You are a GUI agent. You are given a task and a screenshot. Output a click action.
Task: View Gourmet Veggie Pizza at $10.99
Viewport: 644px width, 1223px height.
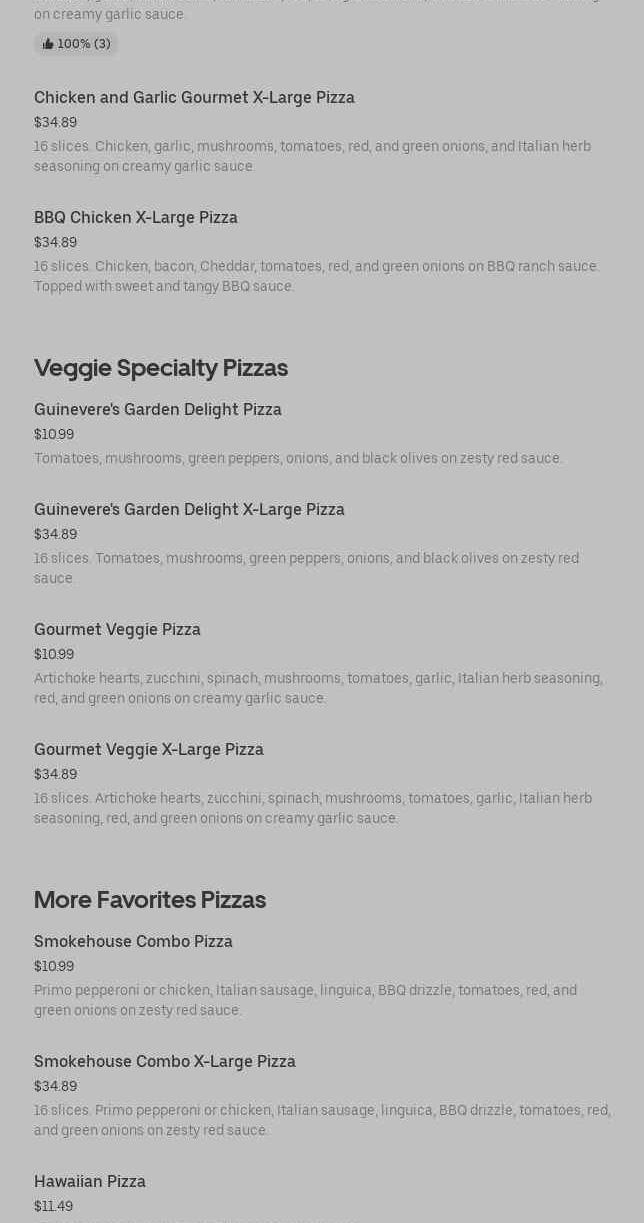coord(117,630)
